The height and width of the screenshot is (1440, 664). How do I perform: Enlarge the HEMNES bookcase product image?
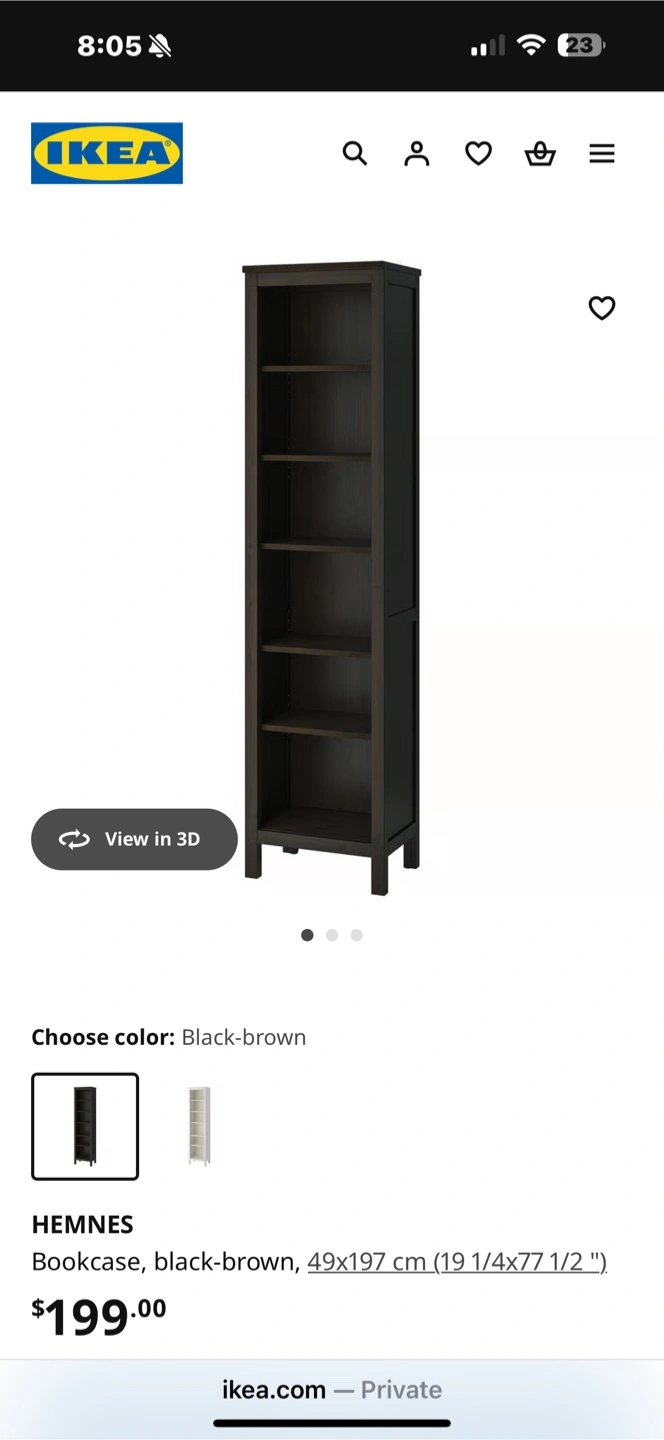pyautogui.click(x=332, y=578)
